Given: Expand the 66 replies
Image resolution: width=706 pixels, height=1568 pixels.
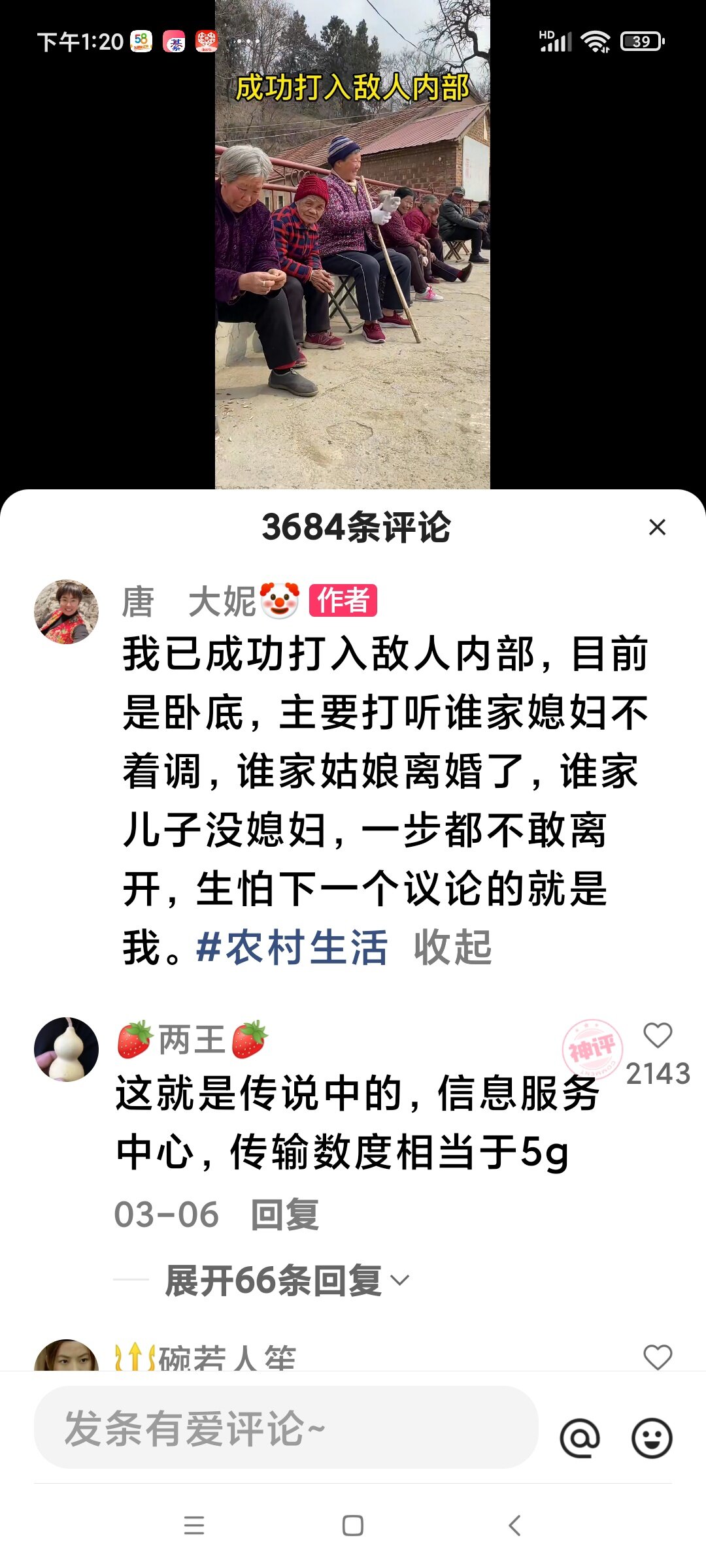Looking at the screenshot, I should tap(286, 1281).
